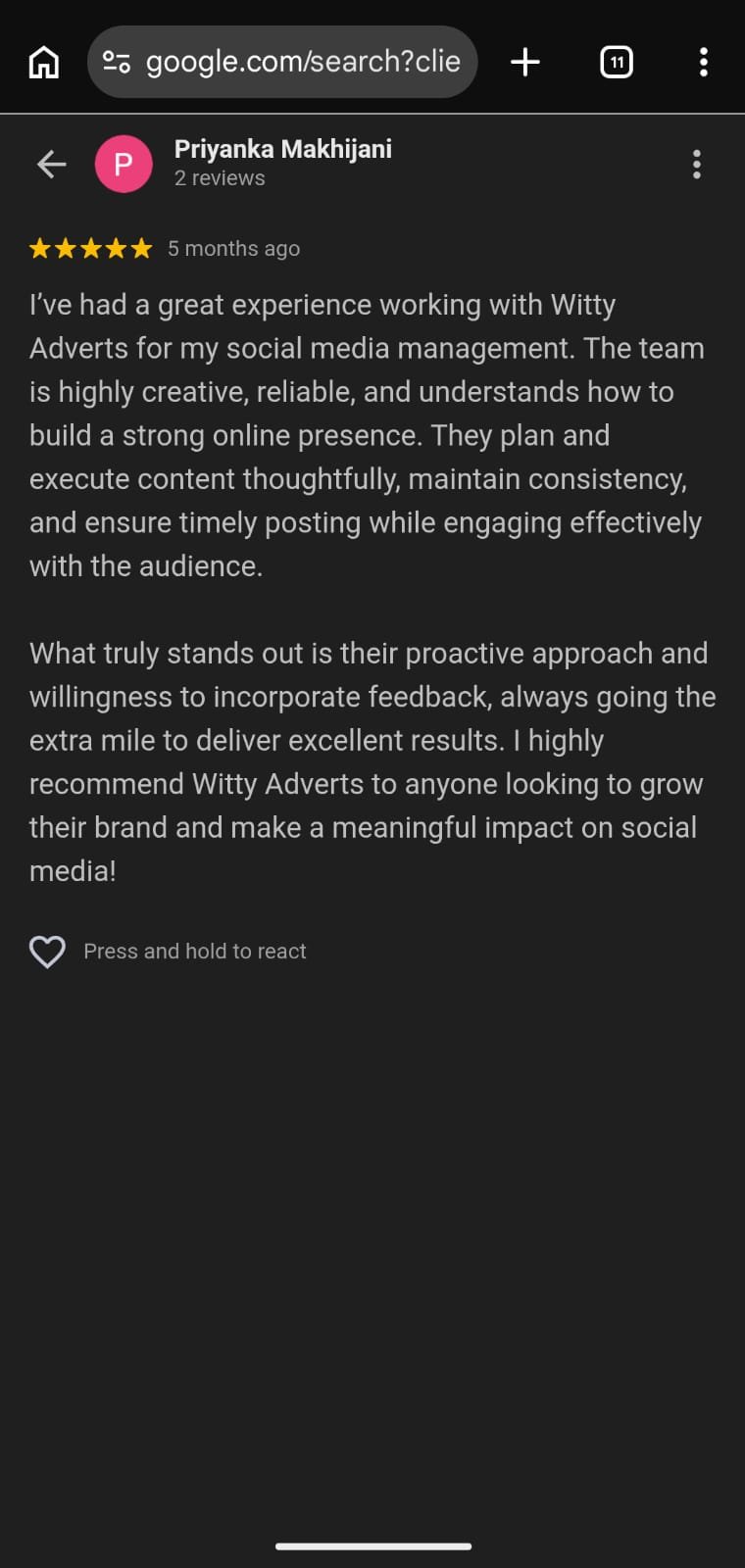Go to the browser home page

[x=44, y=62]
